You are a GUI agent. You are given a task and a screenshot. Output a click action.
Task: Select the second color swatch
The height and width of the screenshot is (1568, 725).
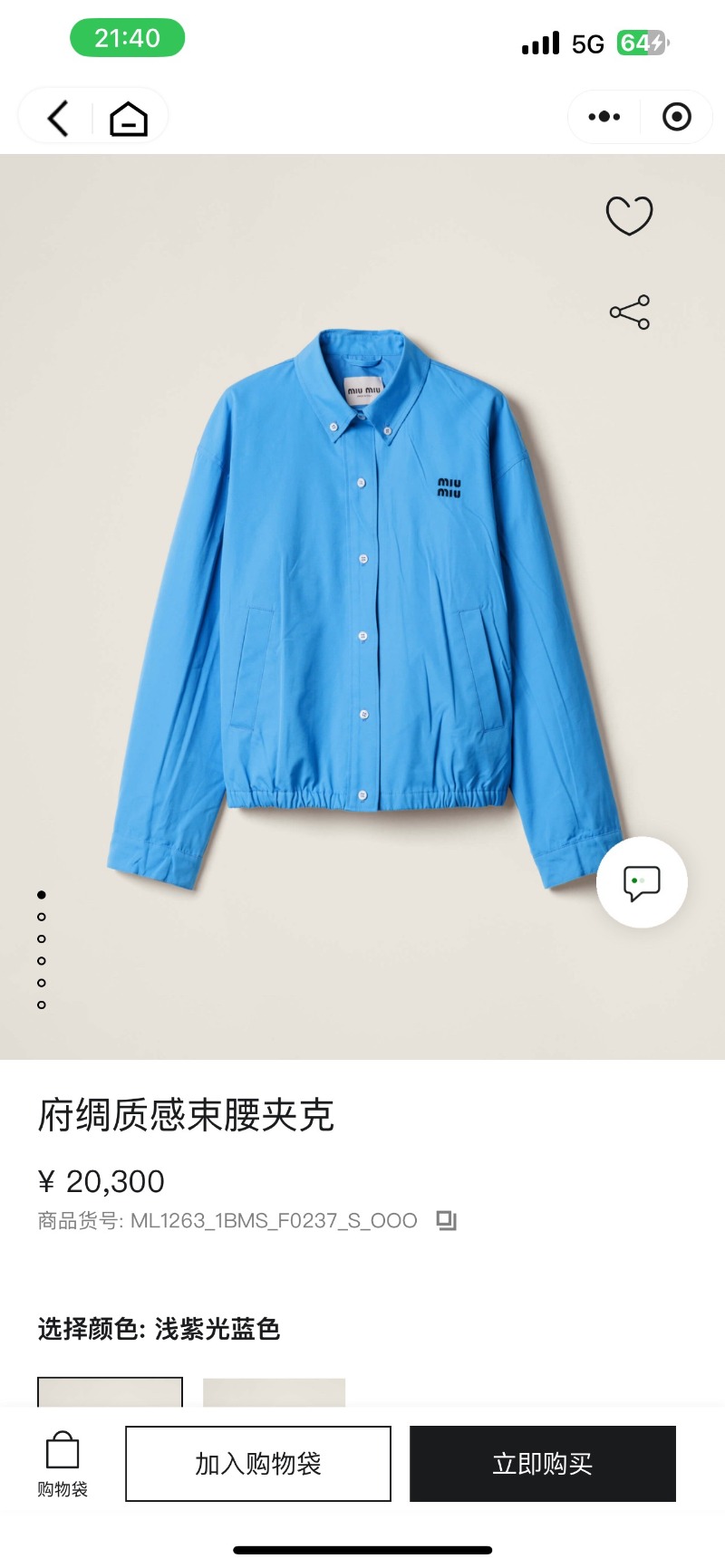pos(274,1392)
